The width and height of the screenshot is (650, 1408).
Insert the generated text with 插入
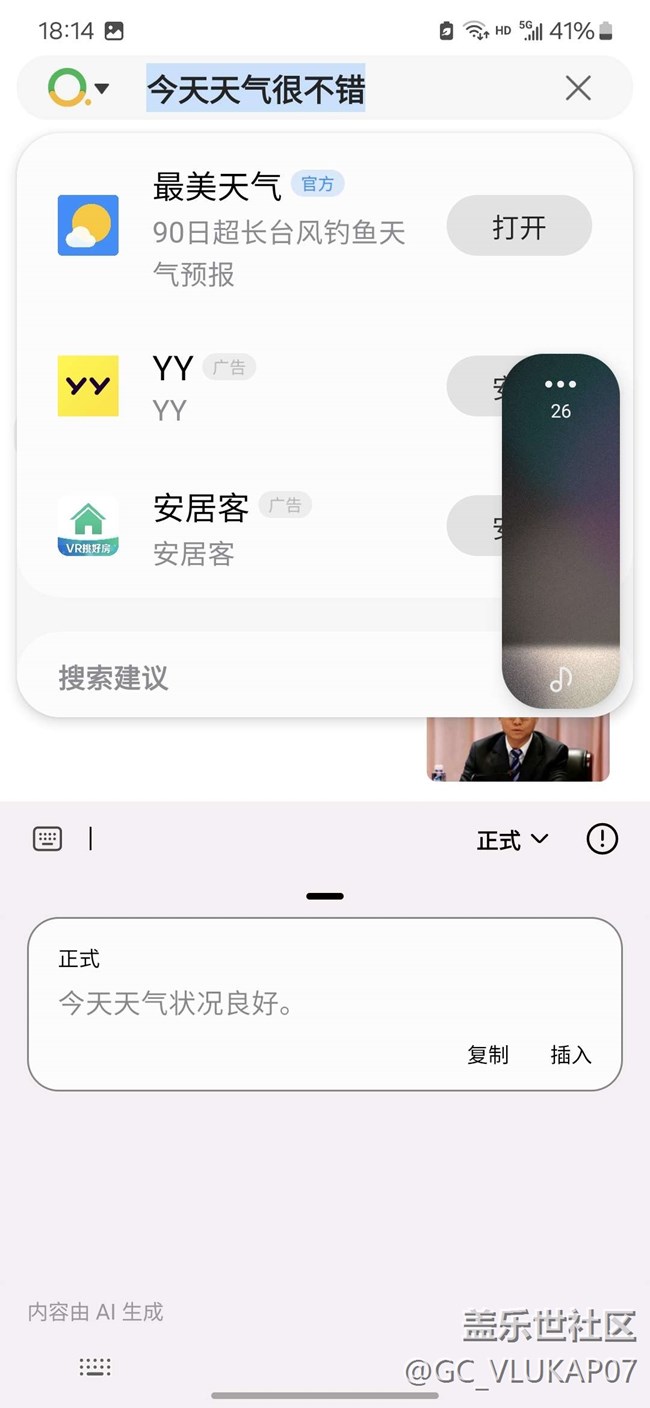point(571,1054)
